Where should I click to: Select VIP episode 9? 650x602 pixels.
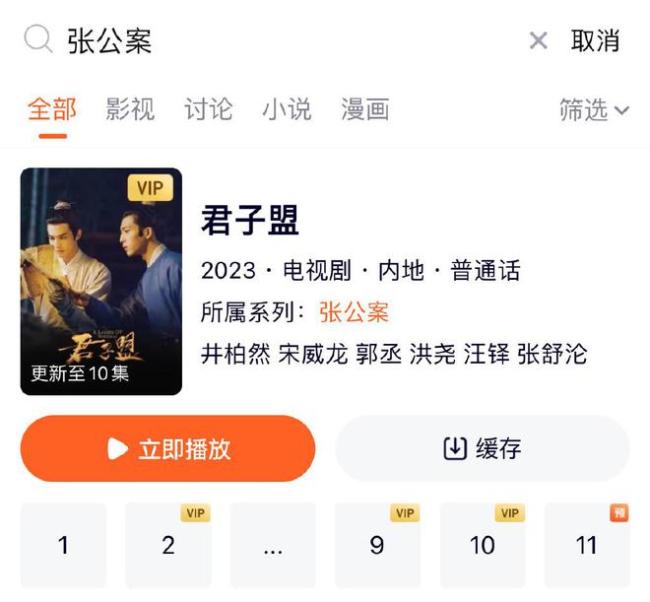point(377,545)
